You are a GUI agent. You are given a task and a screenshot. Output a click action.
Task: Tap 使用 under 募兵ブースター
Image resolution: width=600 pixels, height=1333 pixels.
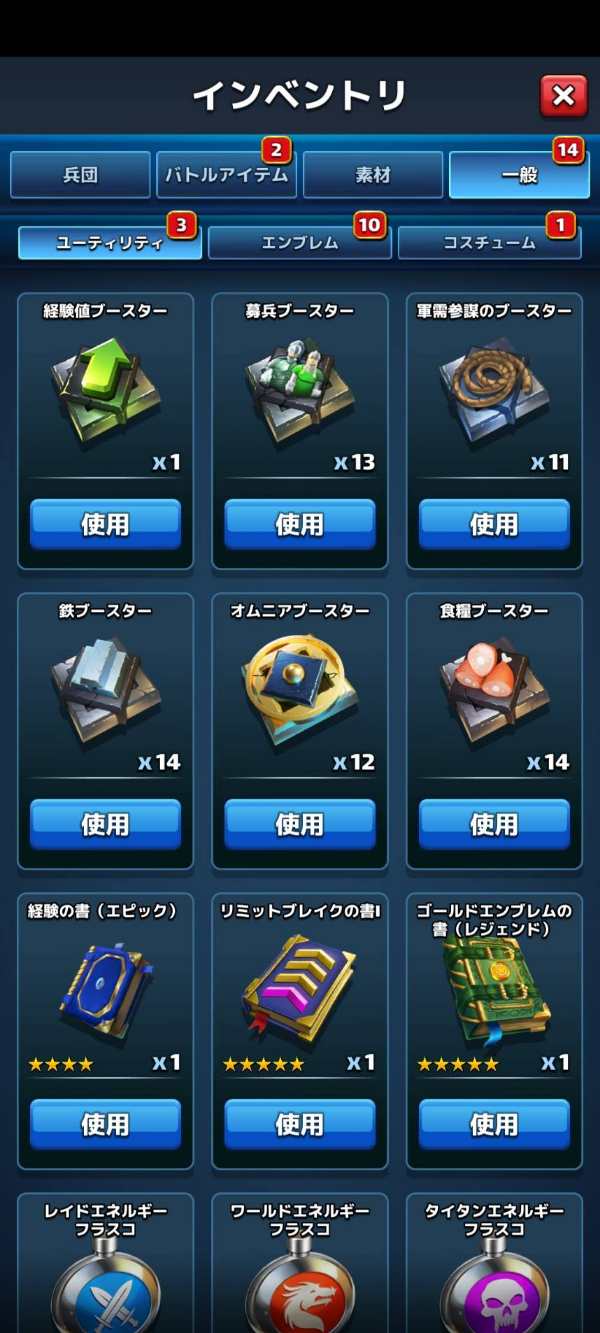(x=300, y=524)
